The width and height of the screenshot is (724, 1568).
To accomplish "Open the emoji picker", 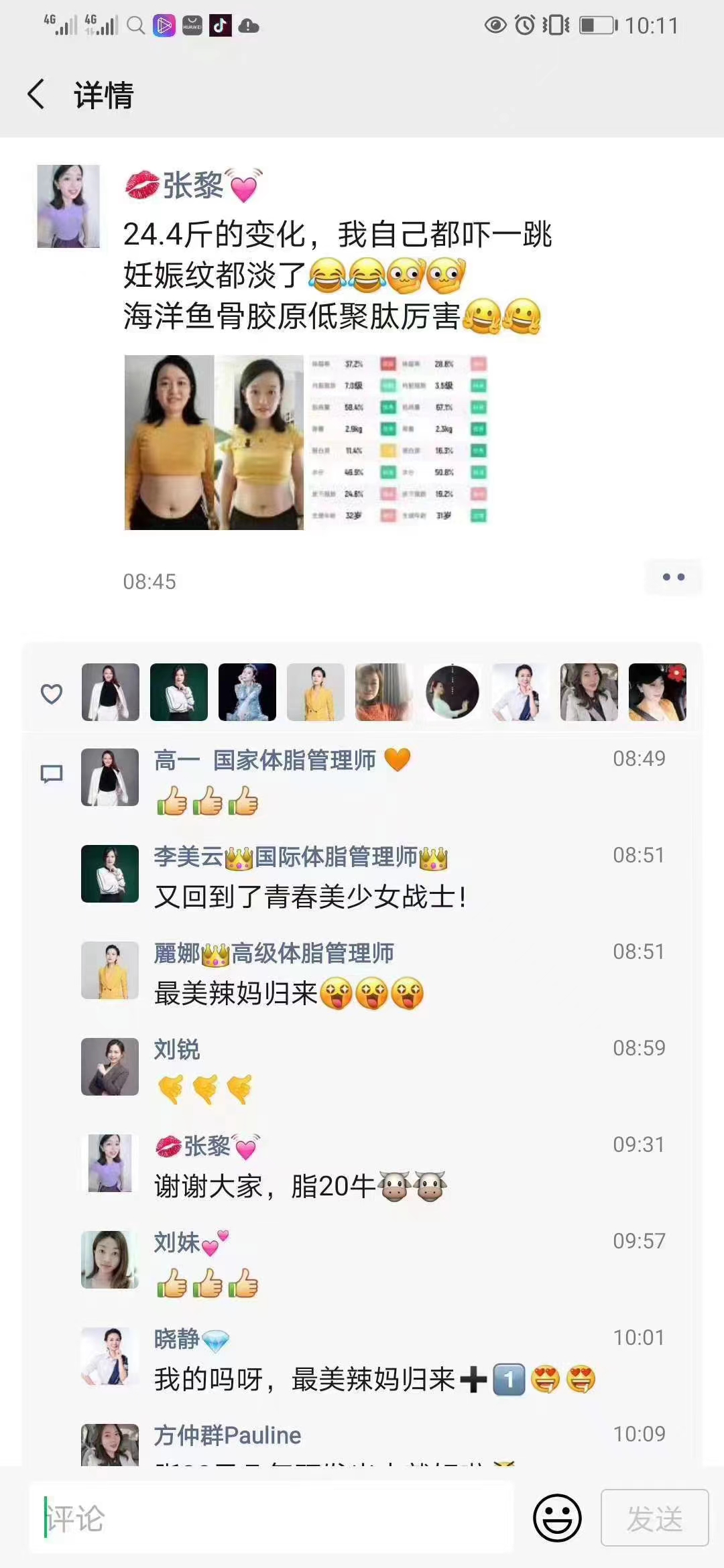I will click(x=556, y=1518).
